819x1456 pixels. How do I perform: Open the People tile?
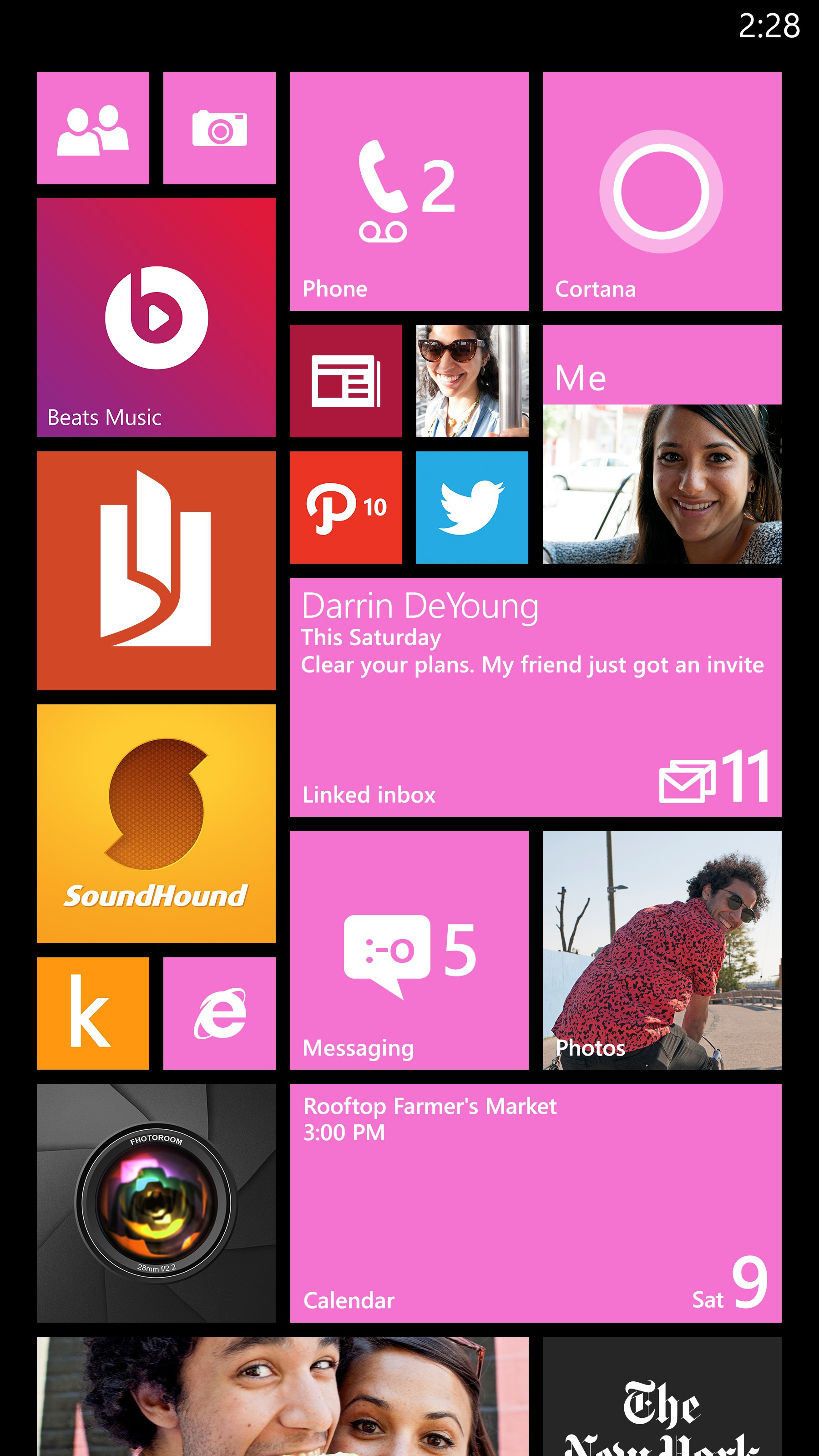pyautogui.click(x=93, y=128)
